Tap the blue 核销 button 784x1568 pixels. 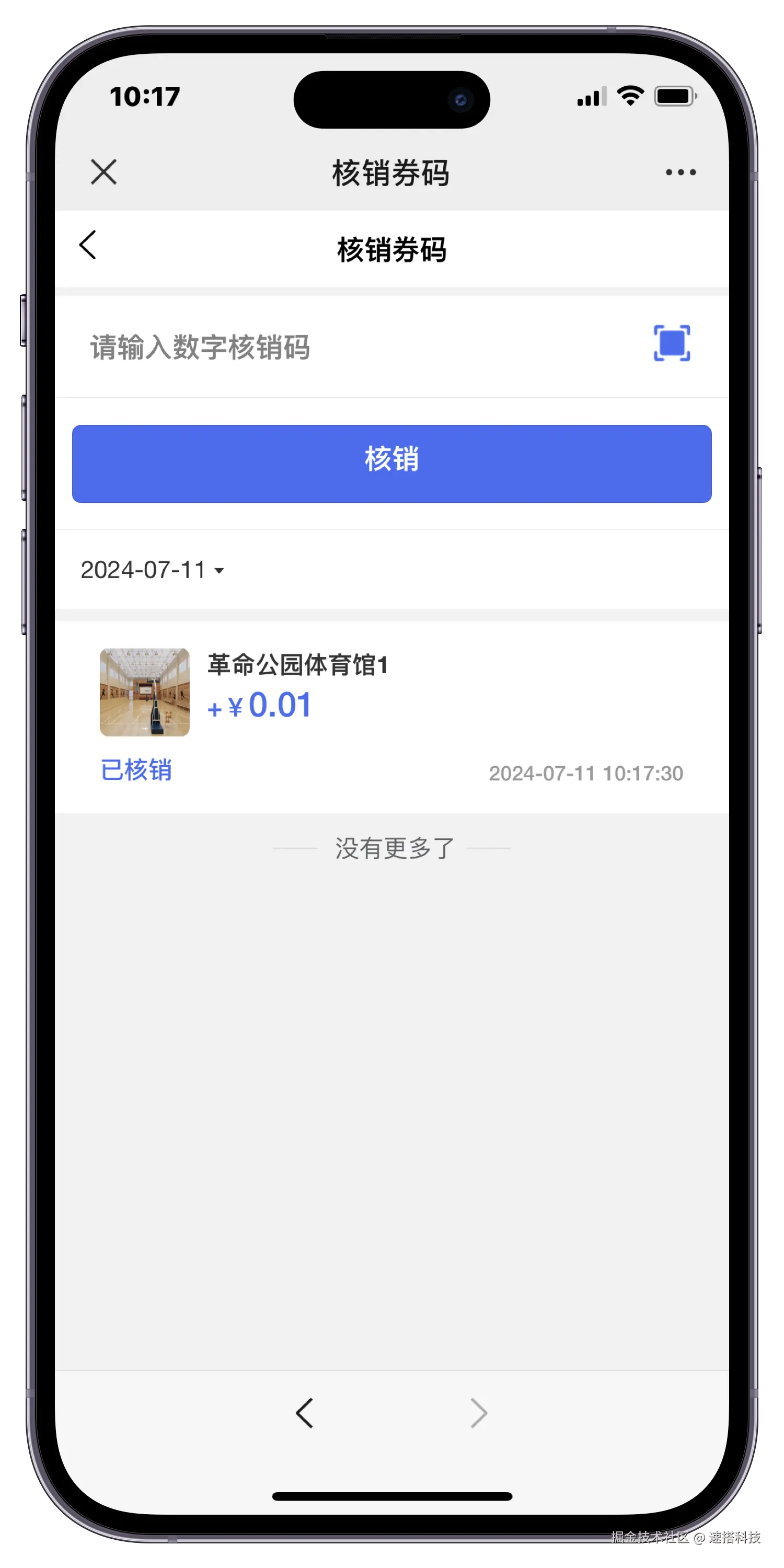pyautogui.click(x=391, y=464)
